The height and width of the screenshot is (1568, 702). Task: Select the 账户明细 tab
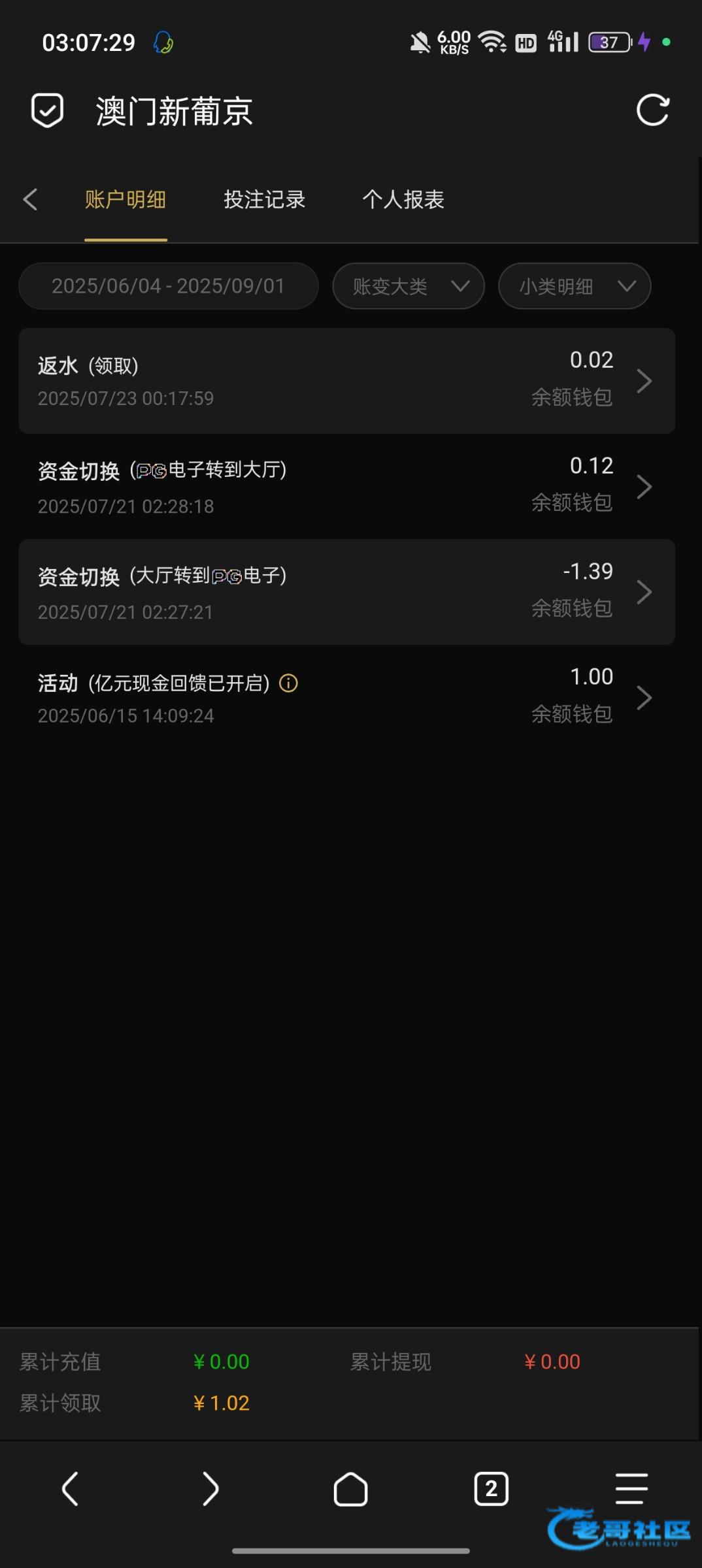[125, 199]
